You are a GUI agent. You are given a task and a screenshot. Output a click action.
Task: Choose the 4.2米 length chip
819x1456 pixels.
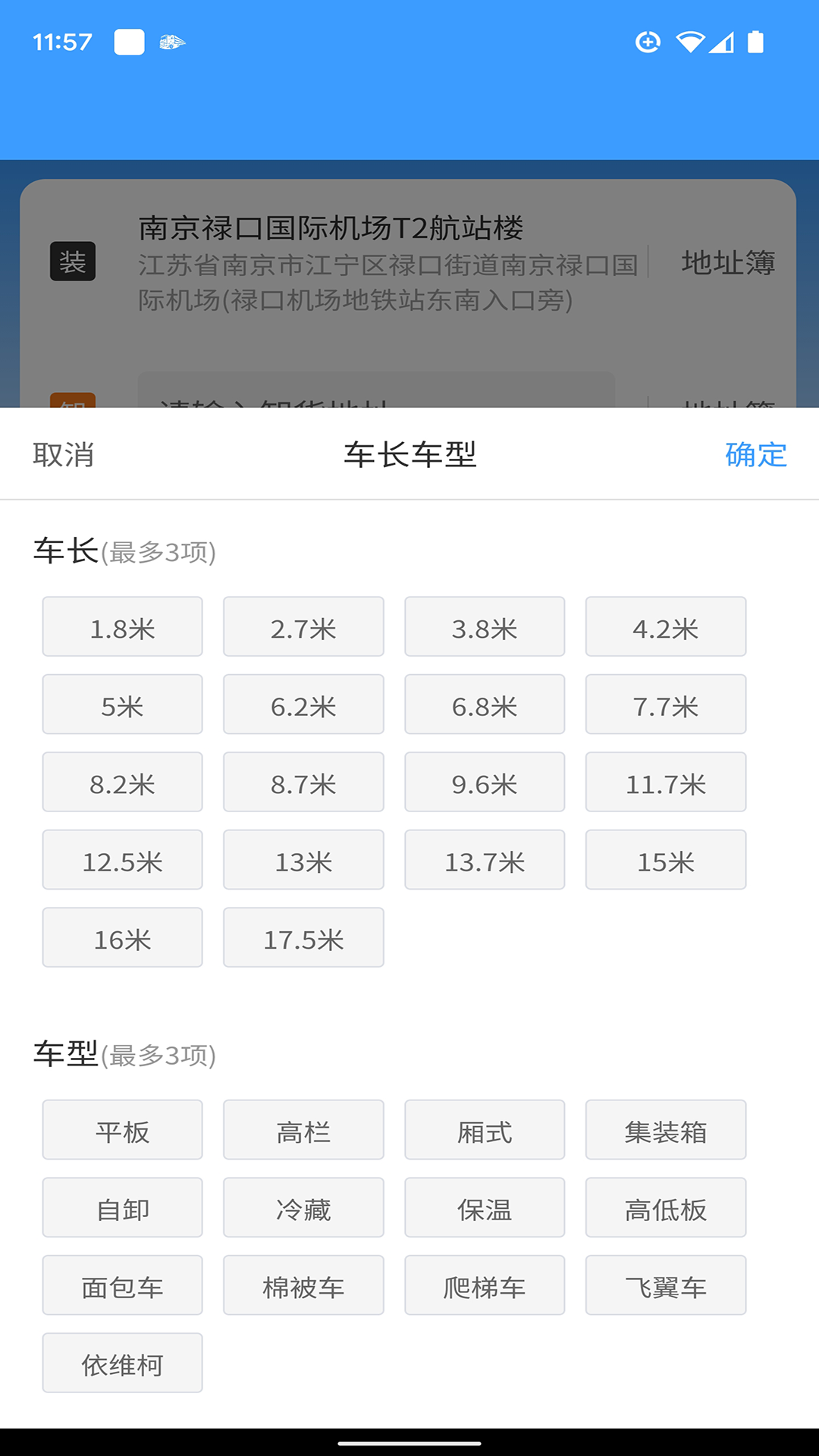[x=665, y=627]
